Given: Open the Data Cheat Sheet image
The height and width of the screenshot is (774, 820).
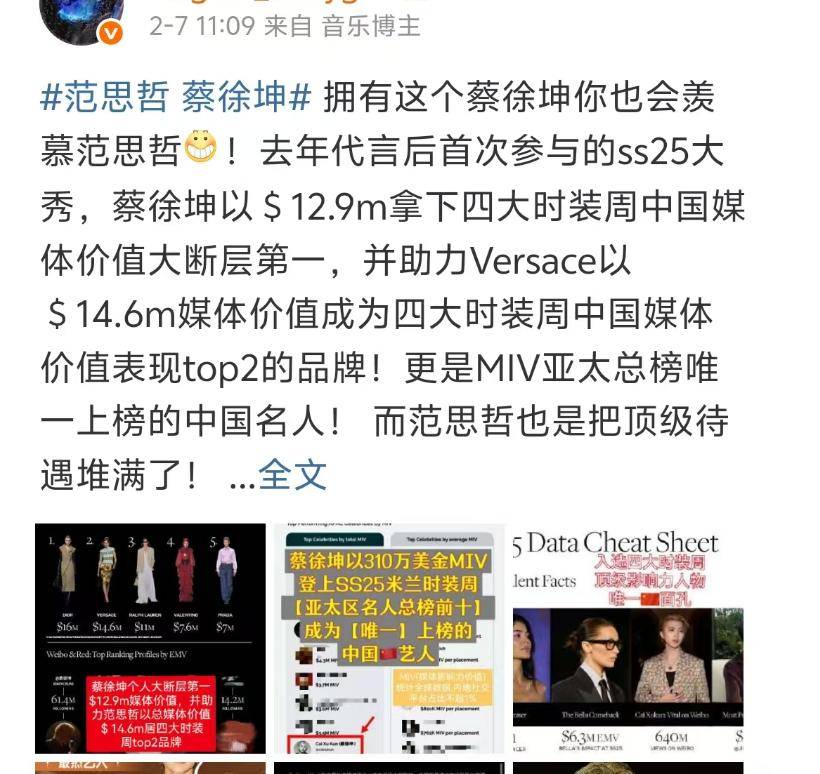Looking at the screenshot, I should click(628, 638).
